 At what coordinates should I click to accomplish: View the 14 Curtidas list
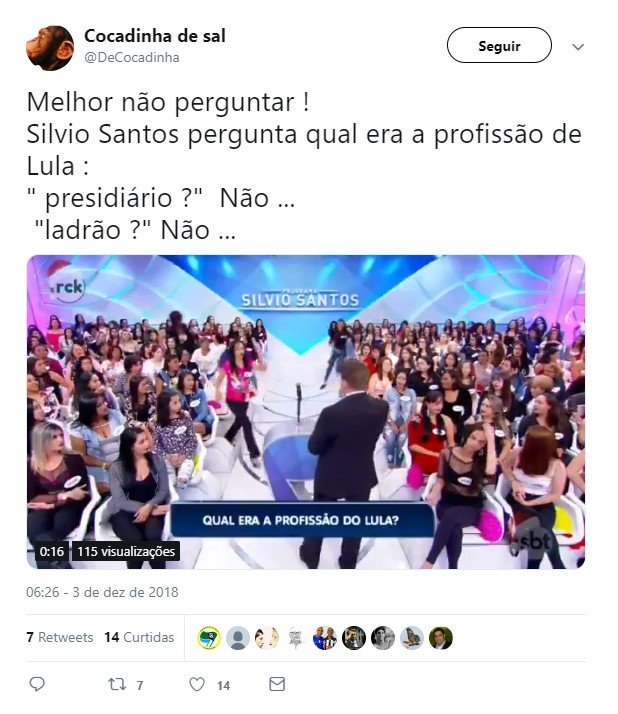pyautogui.click(x=139, y=637)
